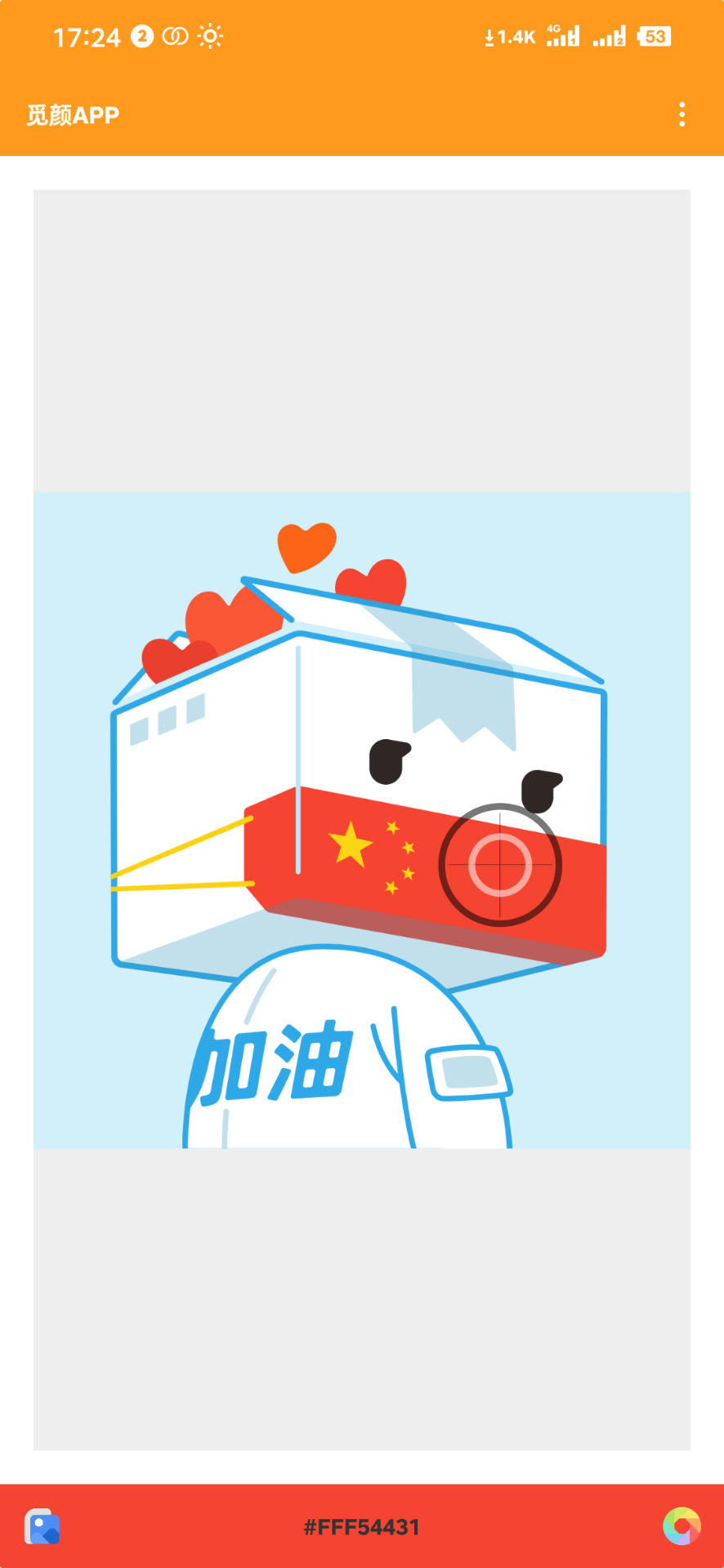
Task: Tap the gray area surrounding the image
Action: 362,343
